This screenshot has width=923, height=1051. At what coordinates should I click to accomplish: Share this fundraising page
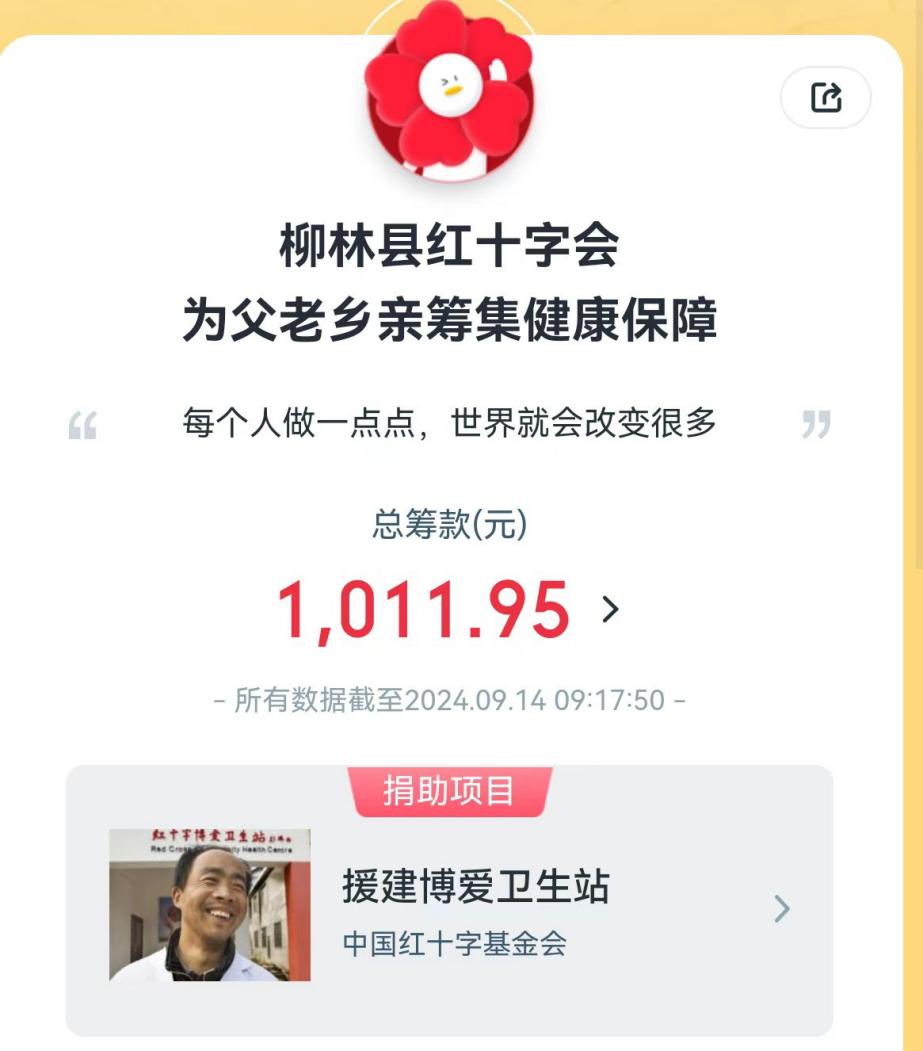click(825, 98)
